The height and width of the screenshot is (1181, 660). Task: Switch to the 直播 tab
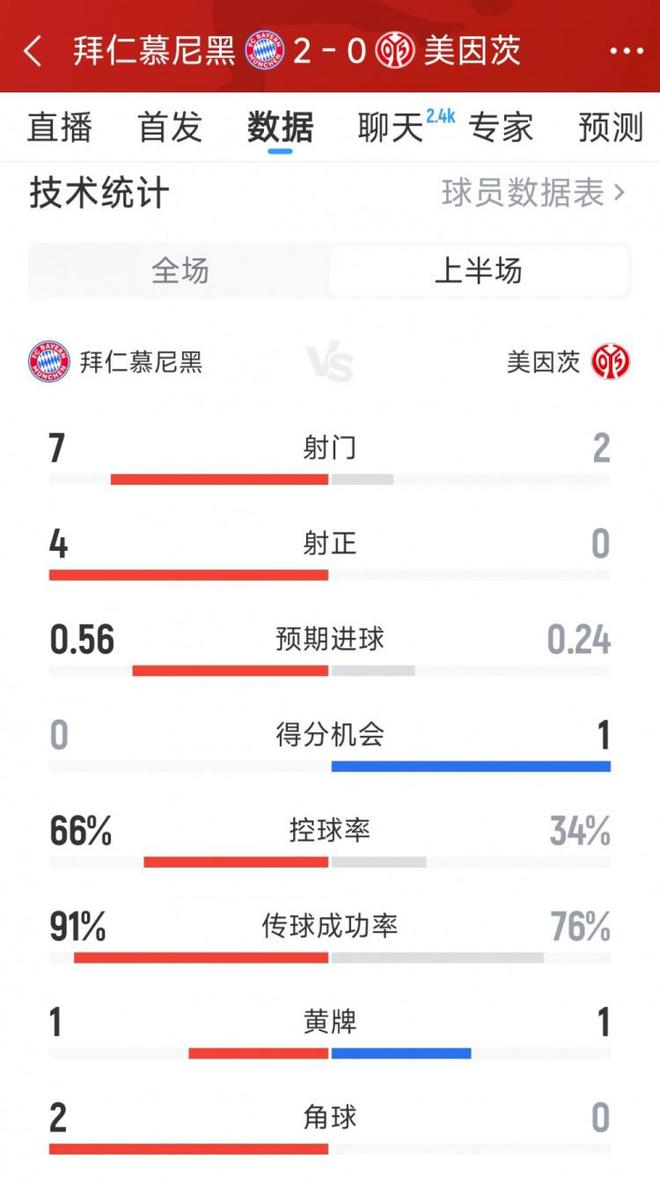point(60,128)
